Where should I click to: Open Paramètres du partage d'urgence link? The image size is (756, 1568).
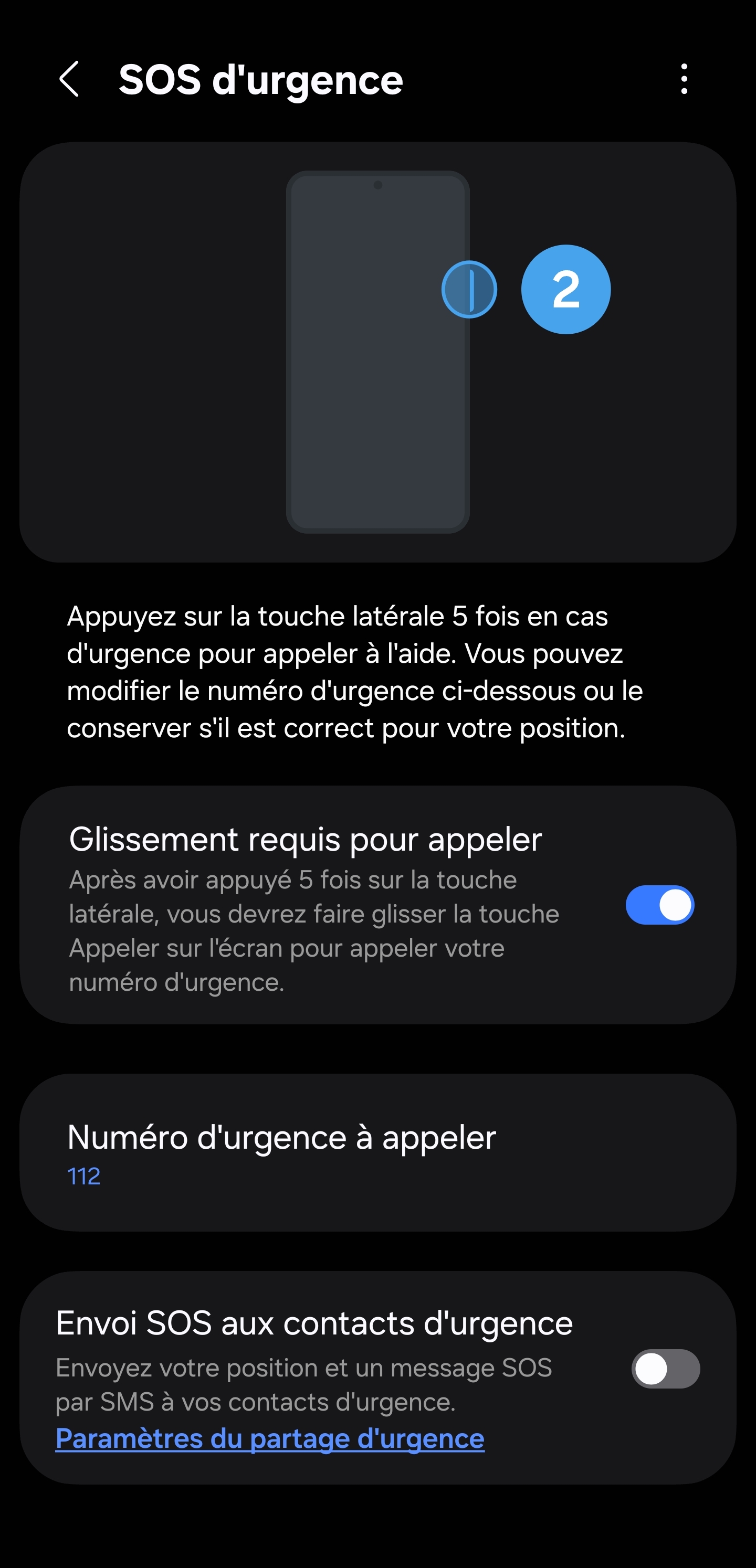click(x=270, y=1439)
